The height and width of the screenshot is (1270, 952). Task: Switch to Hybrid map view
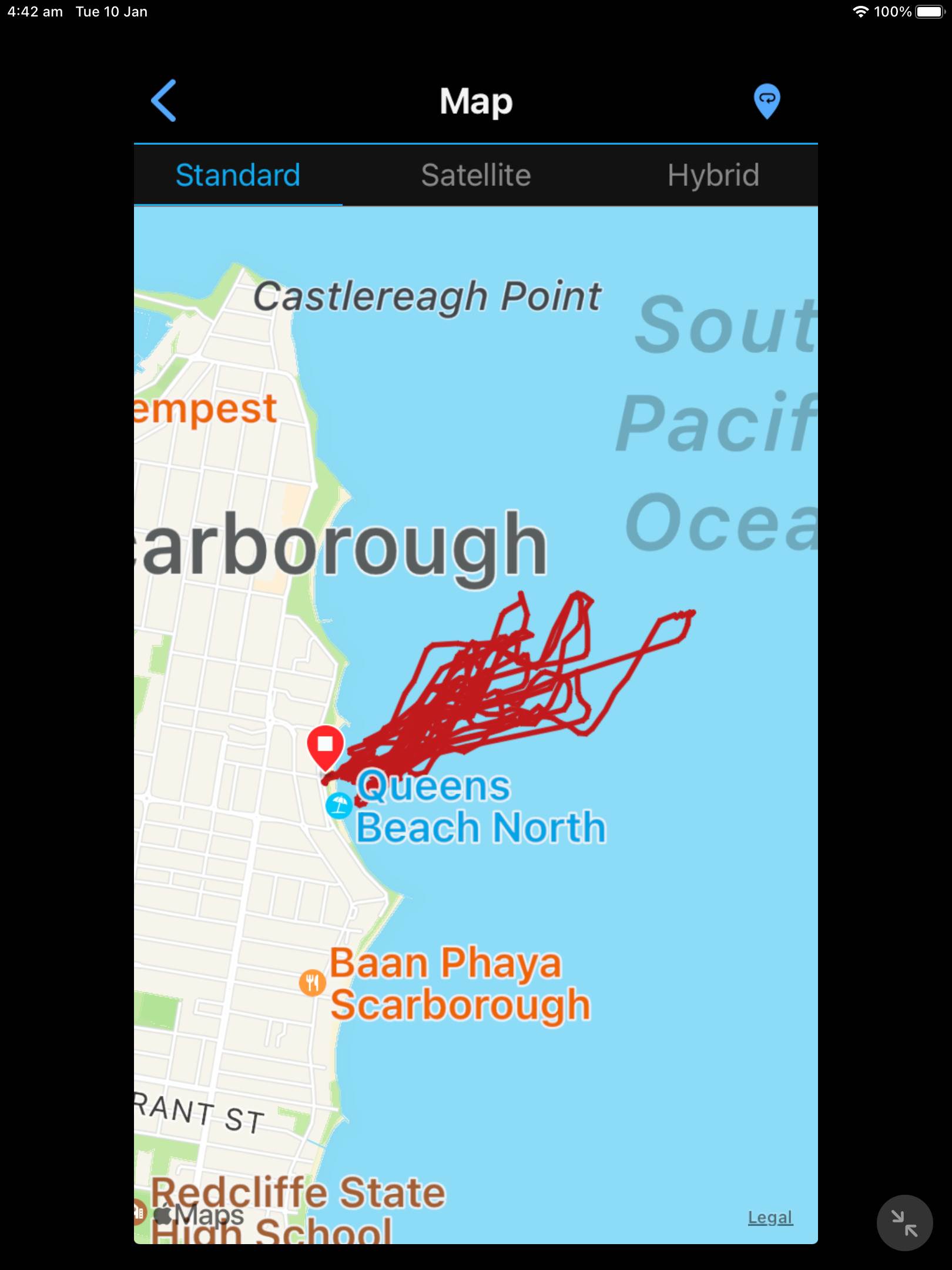coord(713,175)
